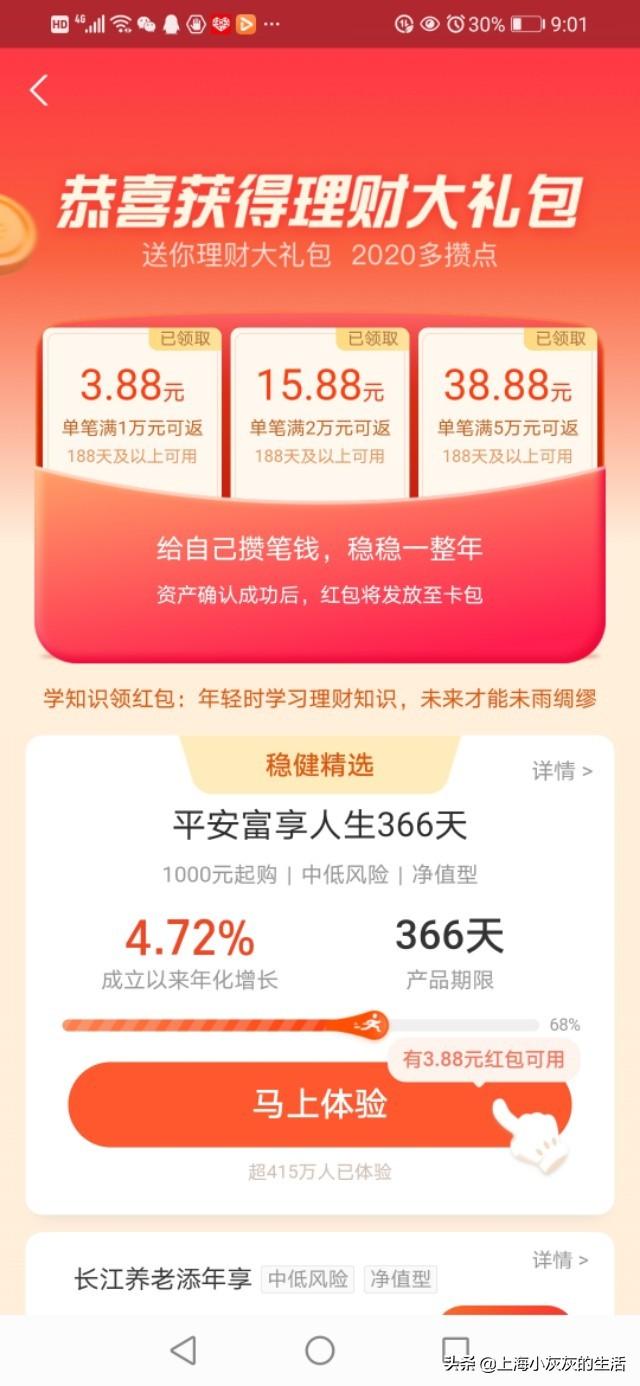Open 详情 for 平安富享人生366天
Image resolution: width=640 pixels, height=1386 pixels.
pyautogui.click(x=562, y=770)
